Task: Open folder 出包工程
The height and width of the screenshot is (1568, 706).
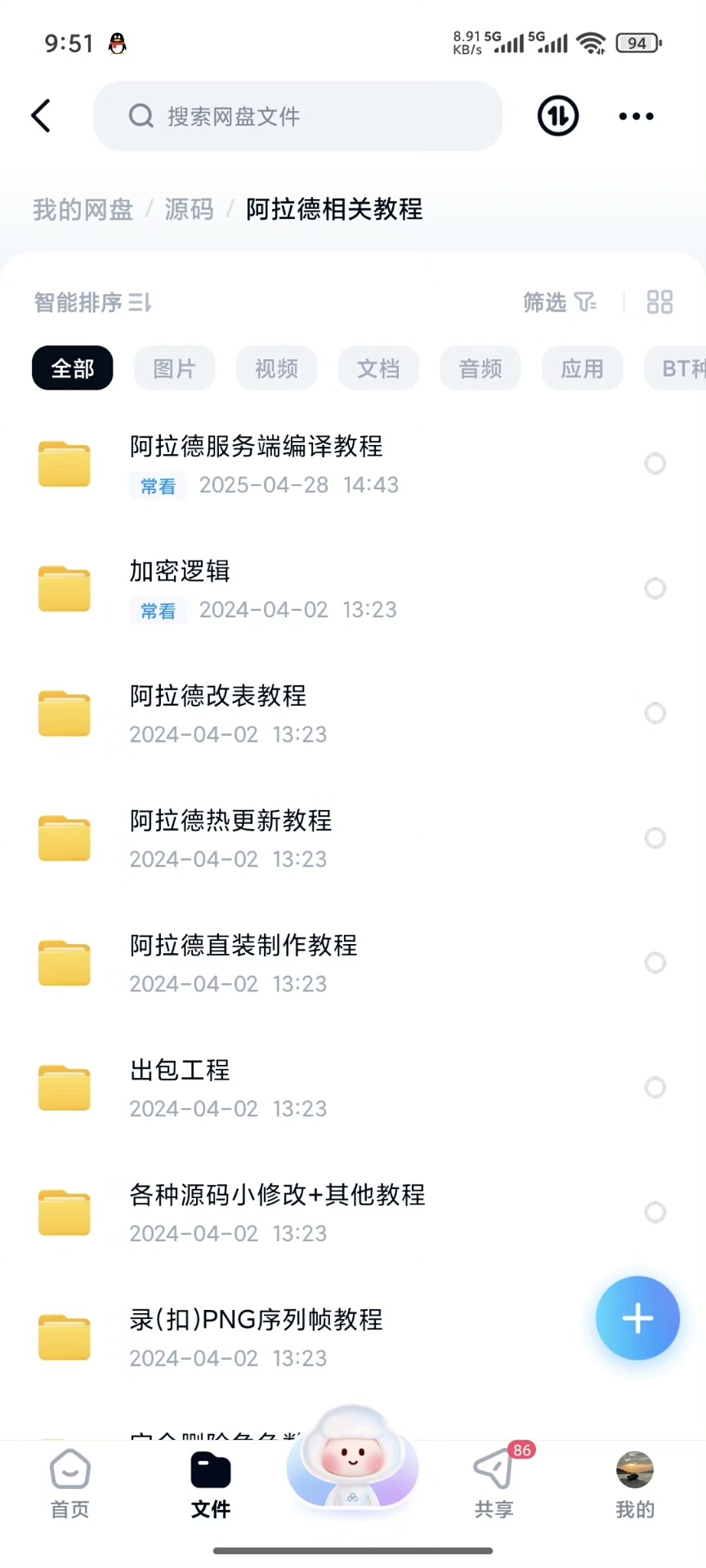Action: coord(180,1087)
